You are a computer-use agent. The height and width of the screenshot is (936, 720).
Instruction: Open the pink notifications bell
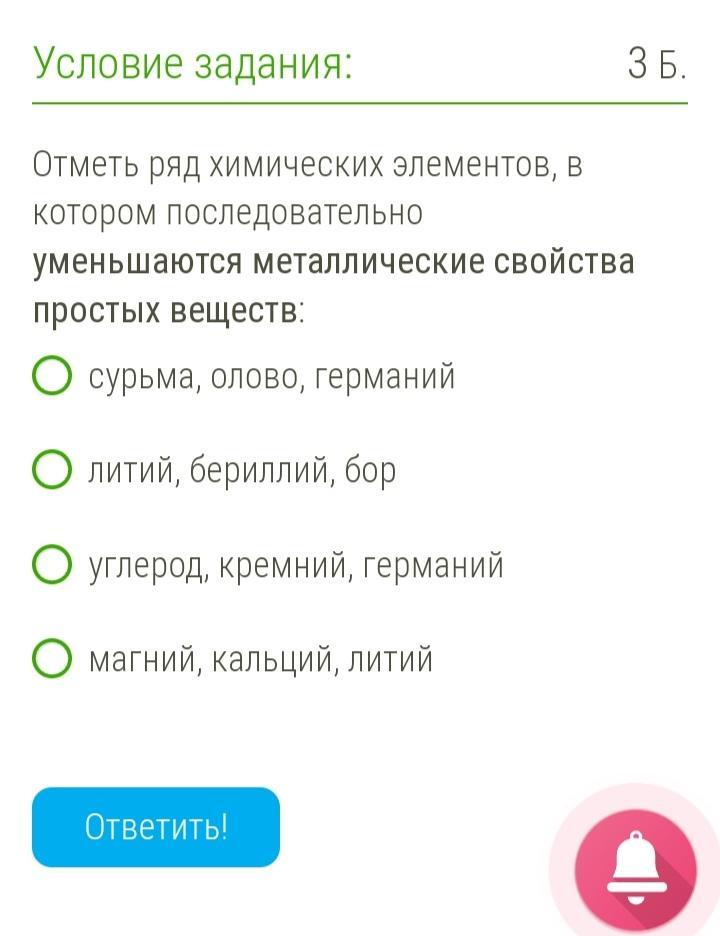tap(635, 868)
